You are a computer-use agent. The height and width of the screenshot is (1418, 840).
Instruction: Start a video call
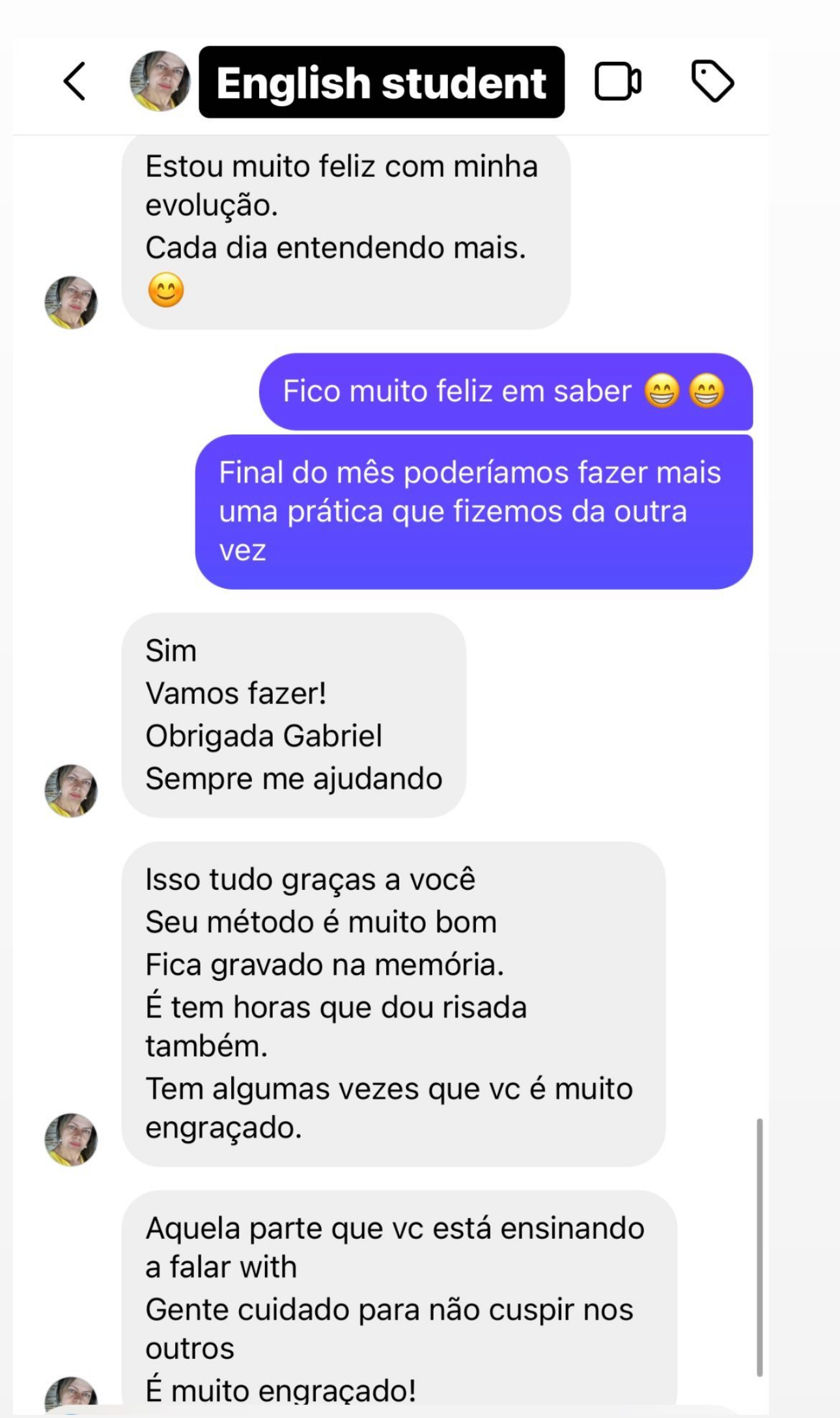pyautogui.click(x=617, y=81)
